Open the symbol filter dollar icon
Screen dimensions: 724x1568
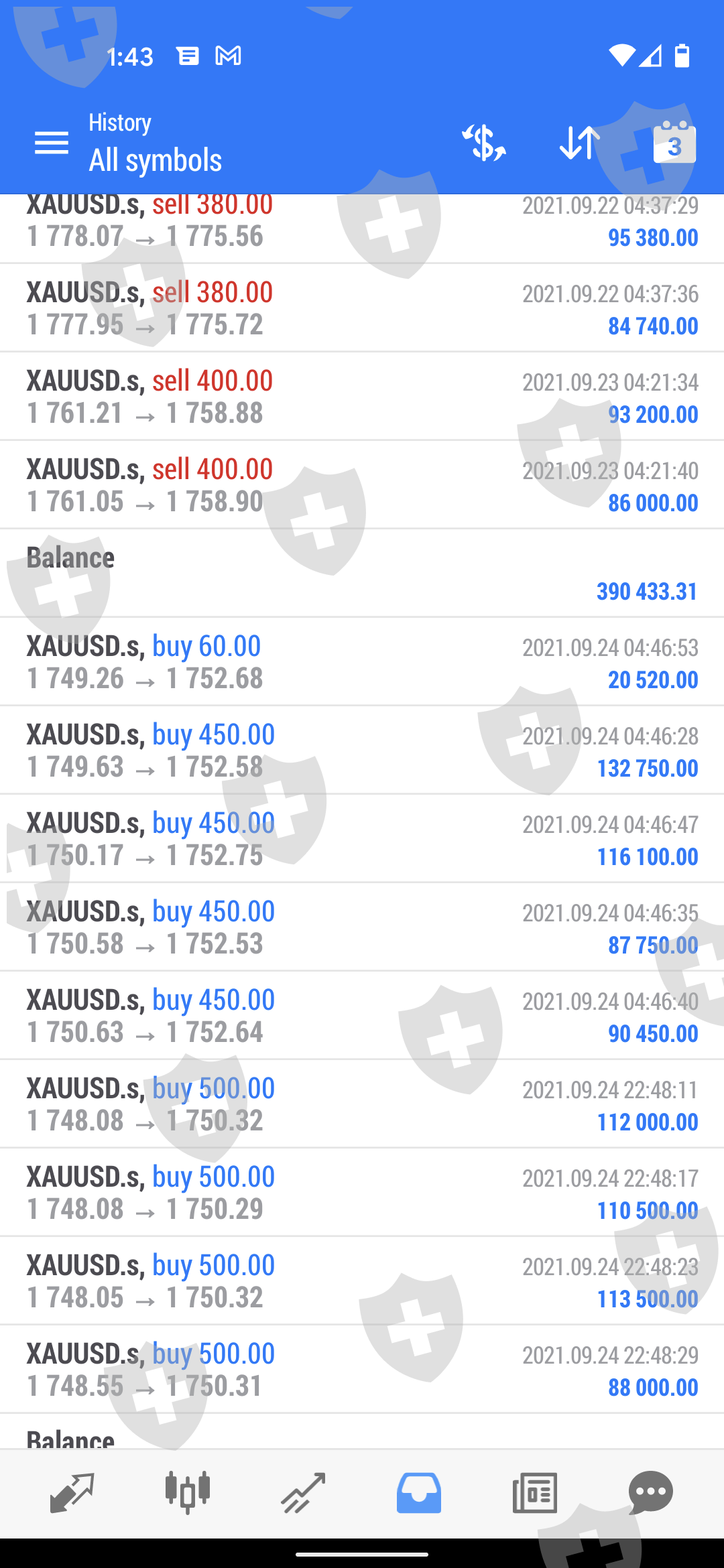pyautogui.click(x=483, y=143)
